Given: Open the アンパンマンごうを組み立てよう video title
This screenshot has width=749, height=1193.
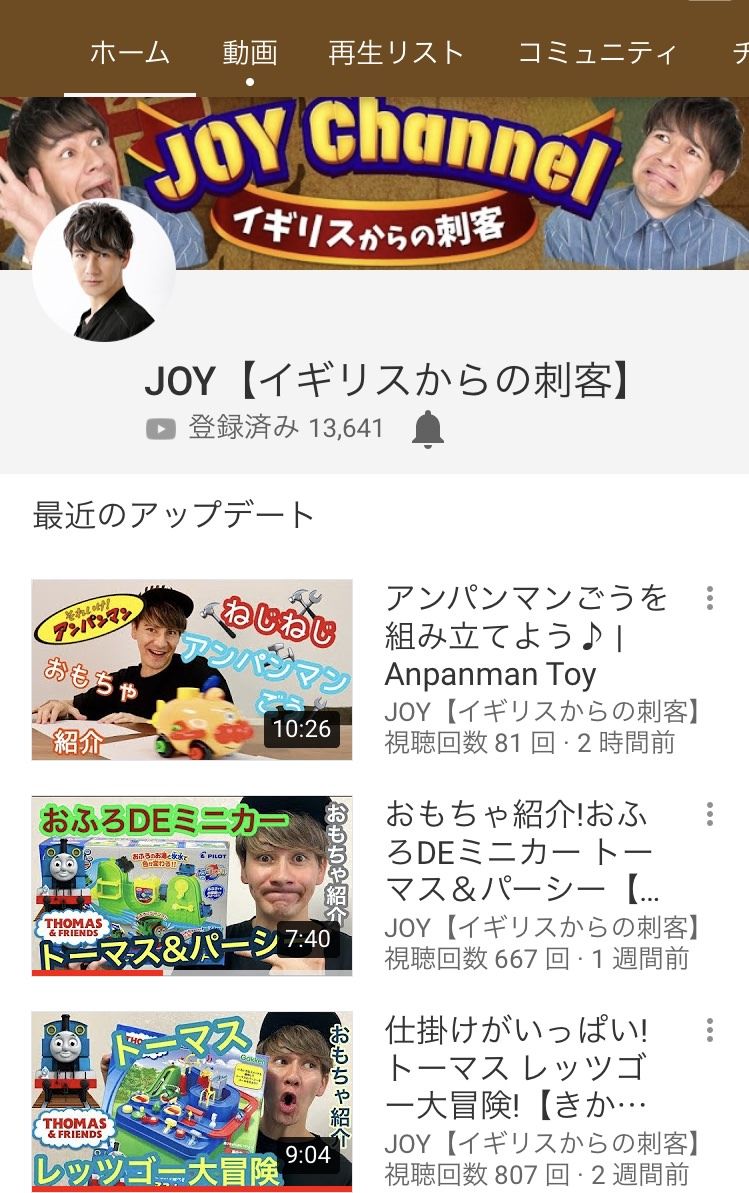Looking at the screenshot, I should tap(525, 636).
